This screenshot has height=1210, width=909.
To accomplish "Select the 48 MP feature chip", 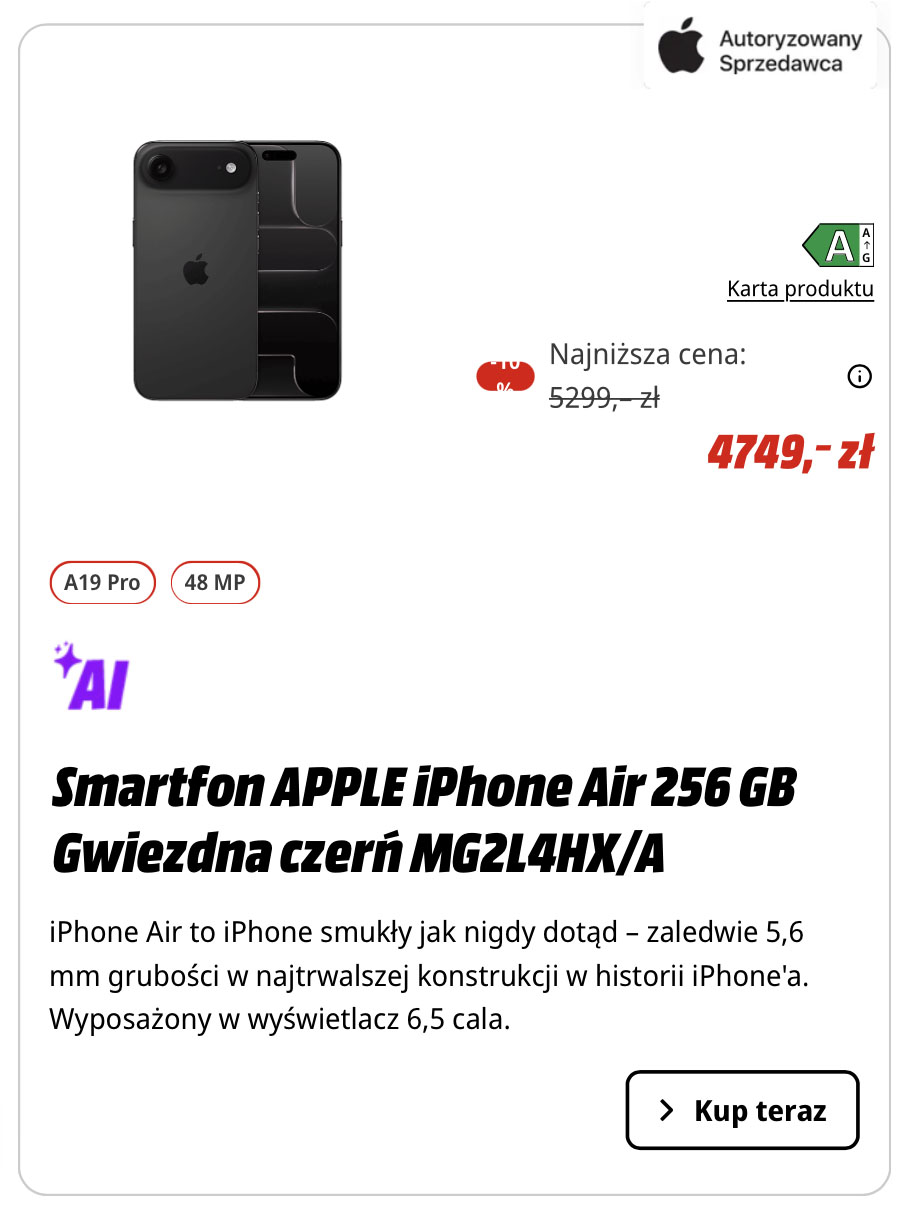I will coord(215,582).
